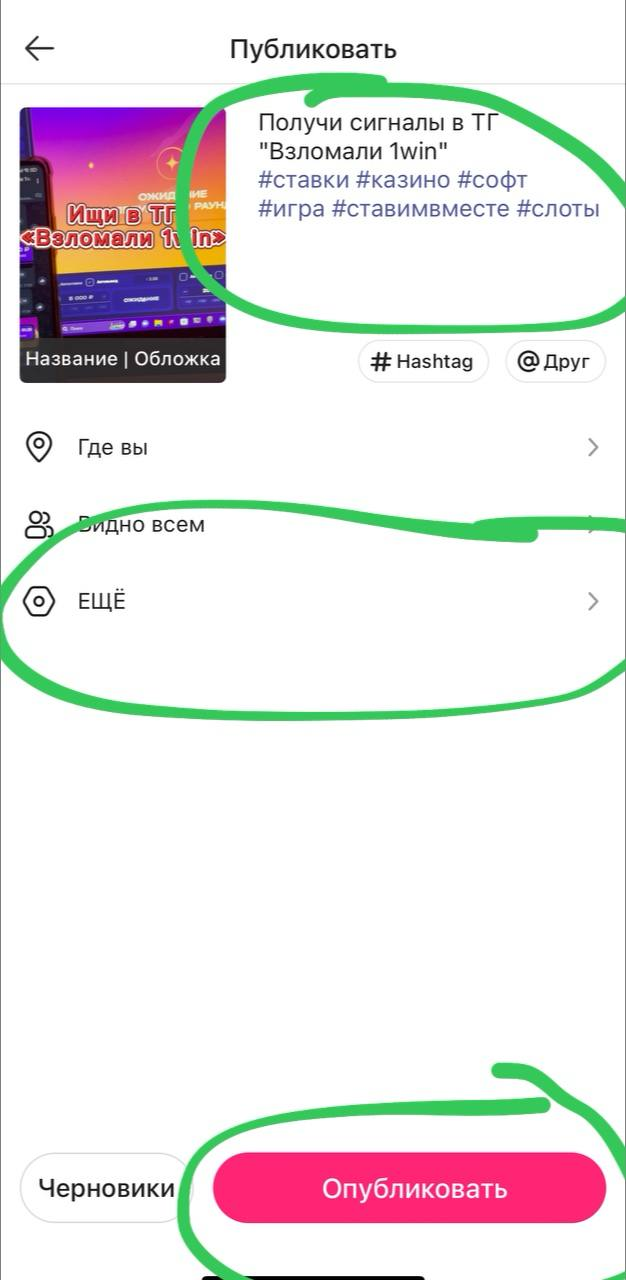Open the Где вы location row
This screenshot has height=1280, width=626.
[313, 447]
